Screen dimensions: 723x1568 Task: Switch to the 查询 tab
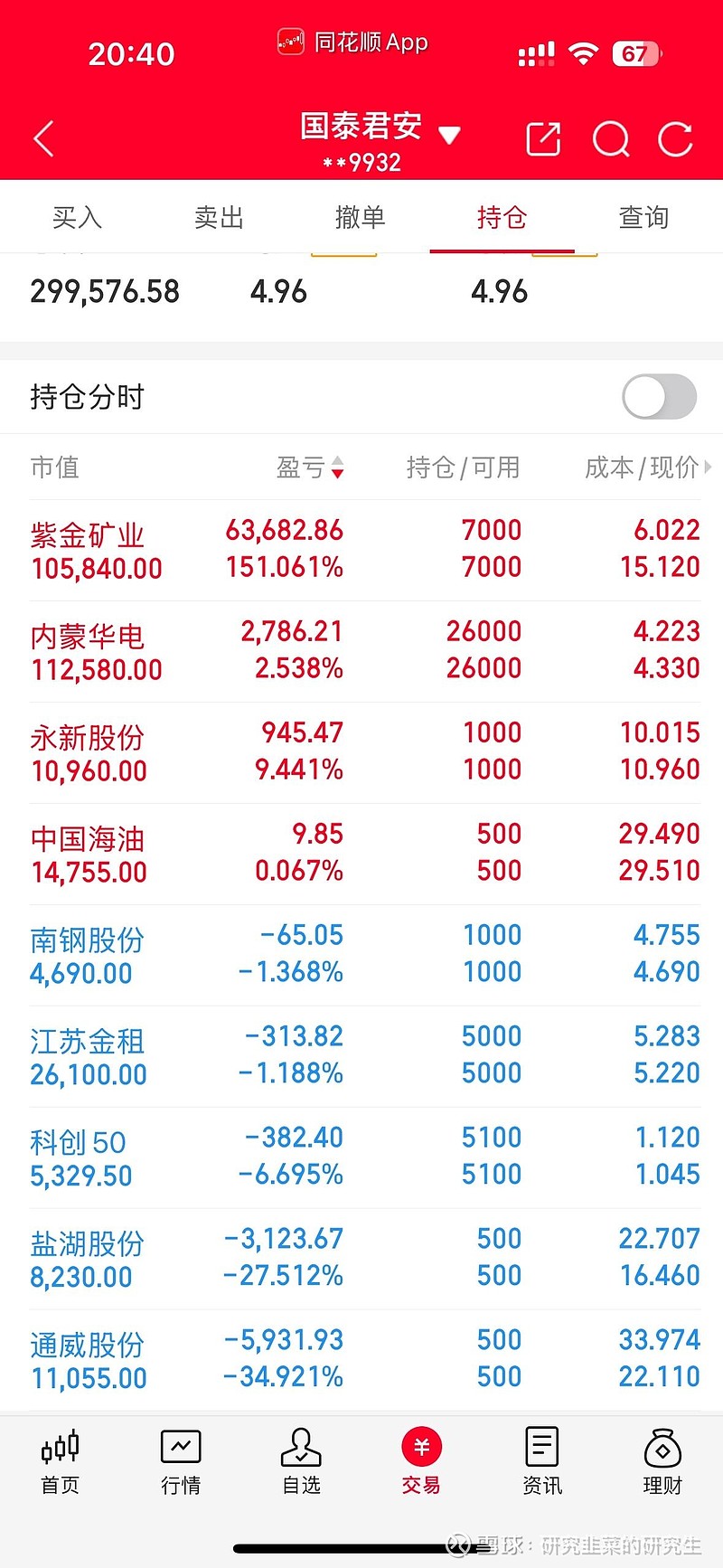(643, 217)
